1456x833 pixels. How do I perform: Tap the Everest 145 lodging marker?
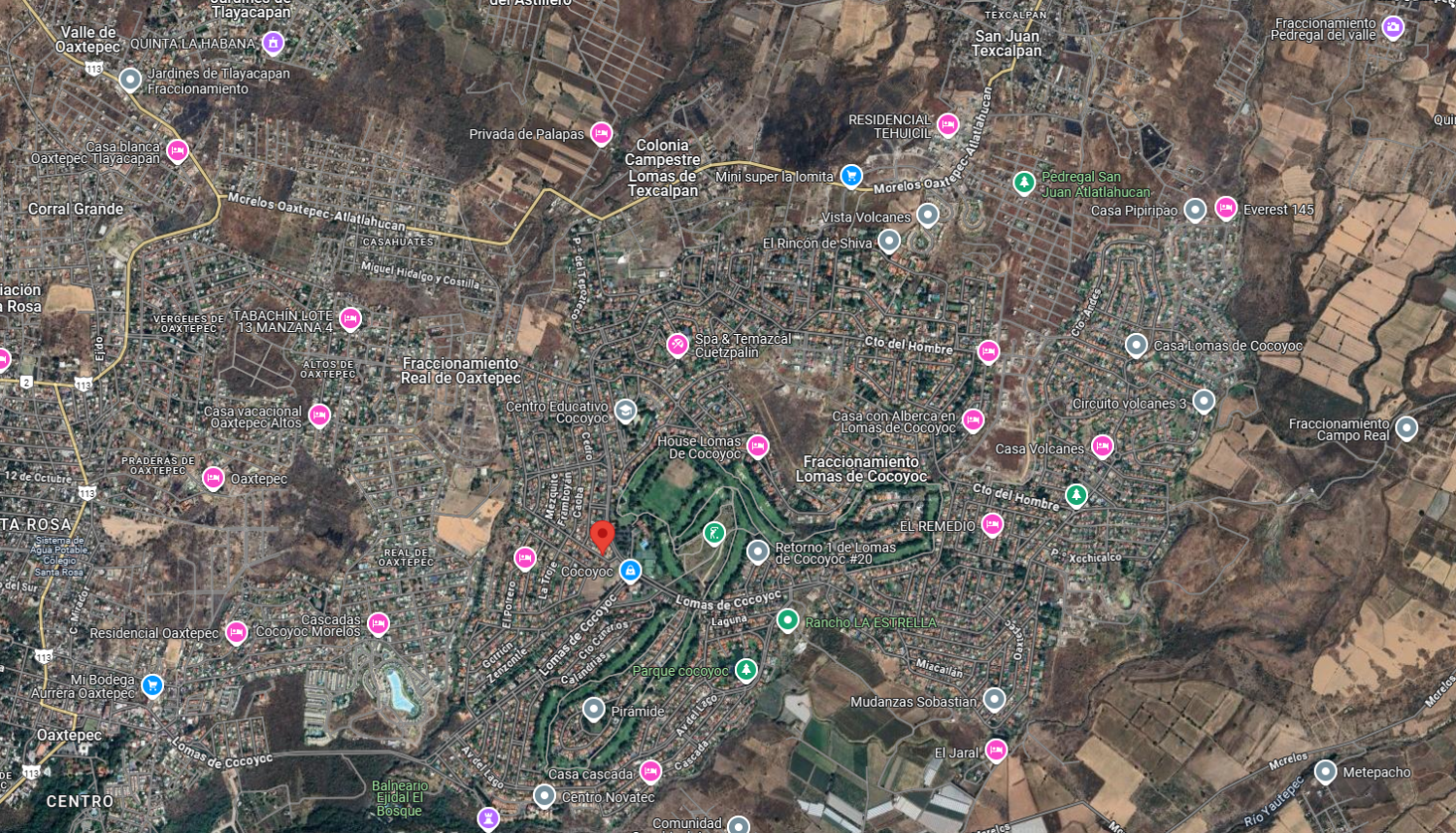(x=1226, y=209)
